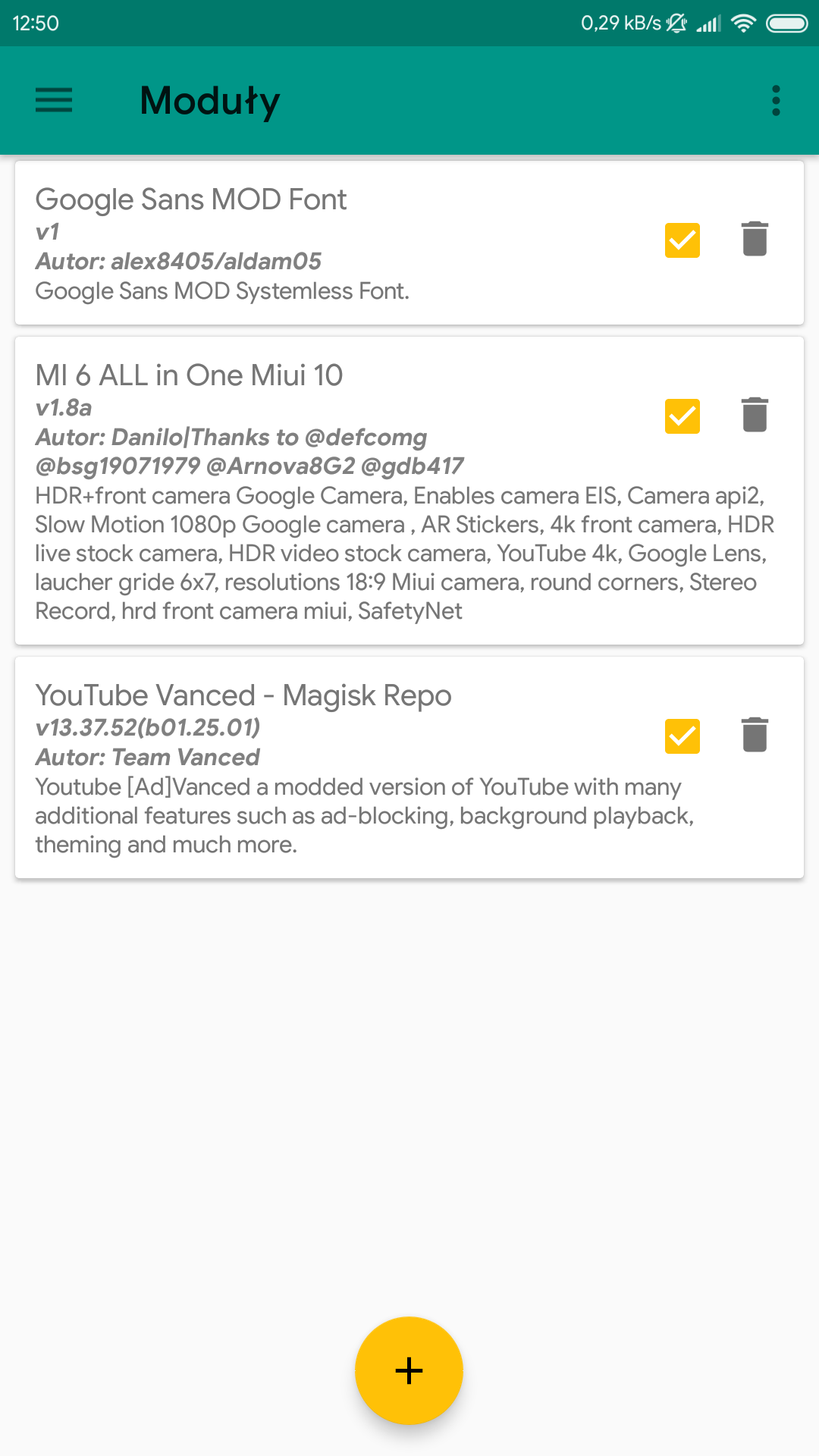Toggle the YouTube Vanced module checkbox

point(682,736)
